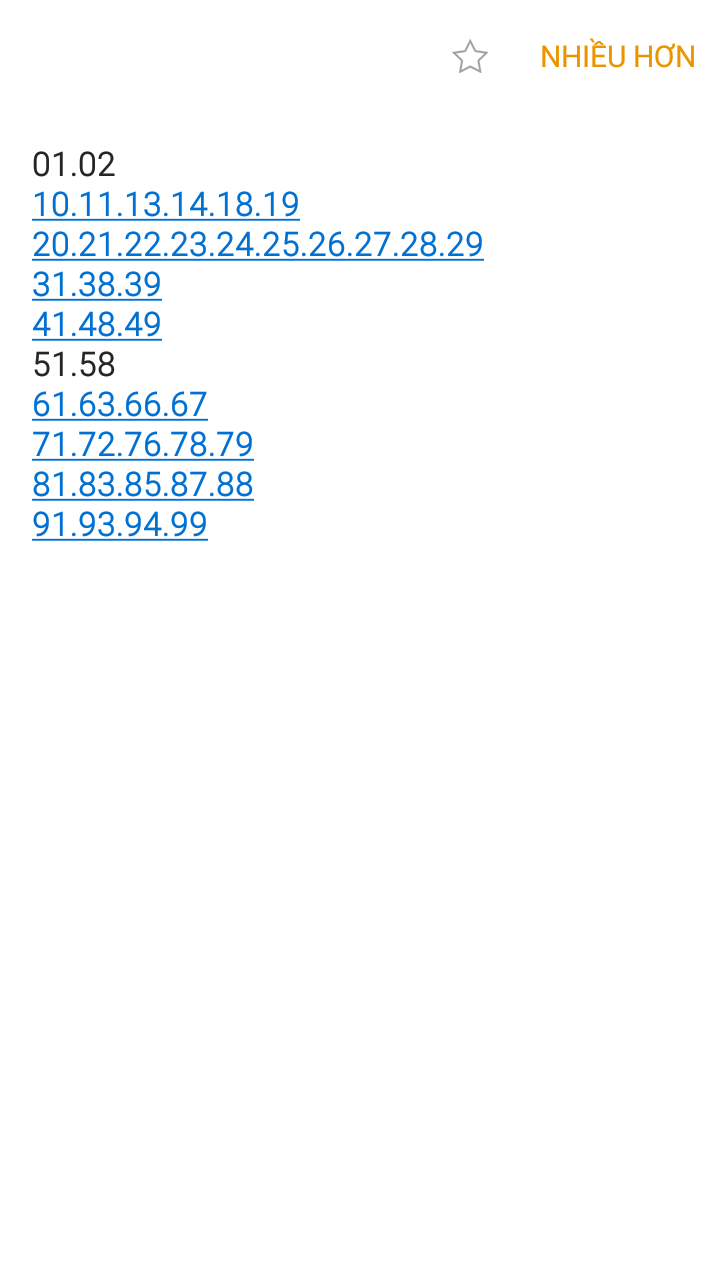The image size is (720, 1280).
Task: Open the NHIỀU HƠN menu
Action: (617, 57)
